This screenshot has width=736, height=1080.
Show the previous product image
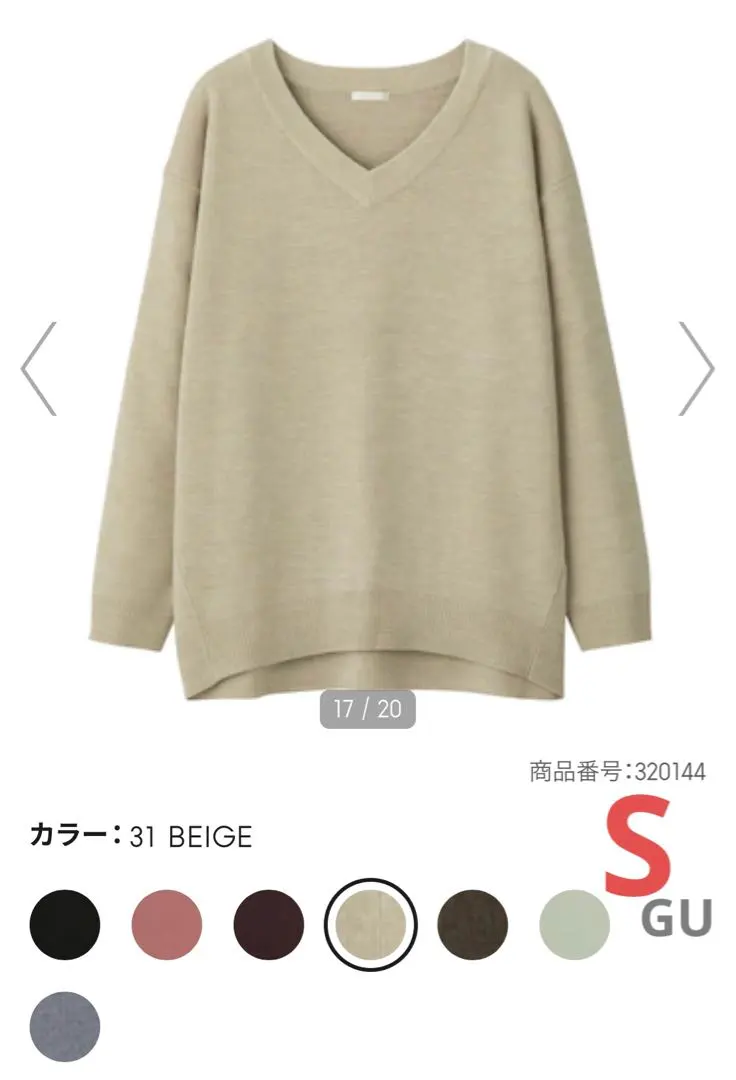(39, 368)
